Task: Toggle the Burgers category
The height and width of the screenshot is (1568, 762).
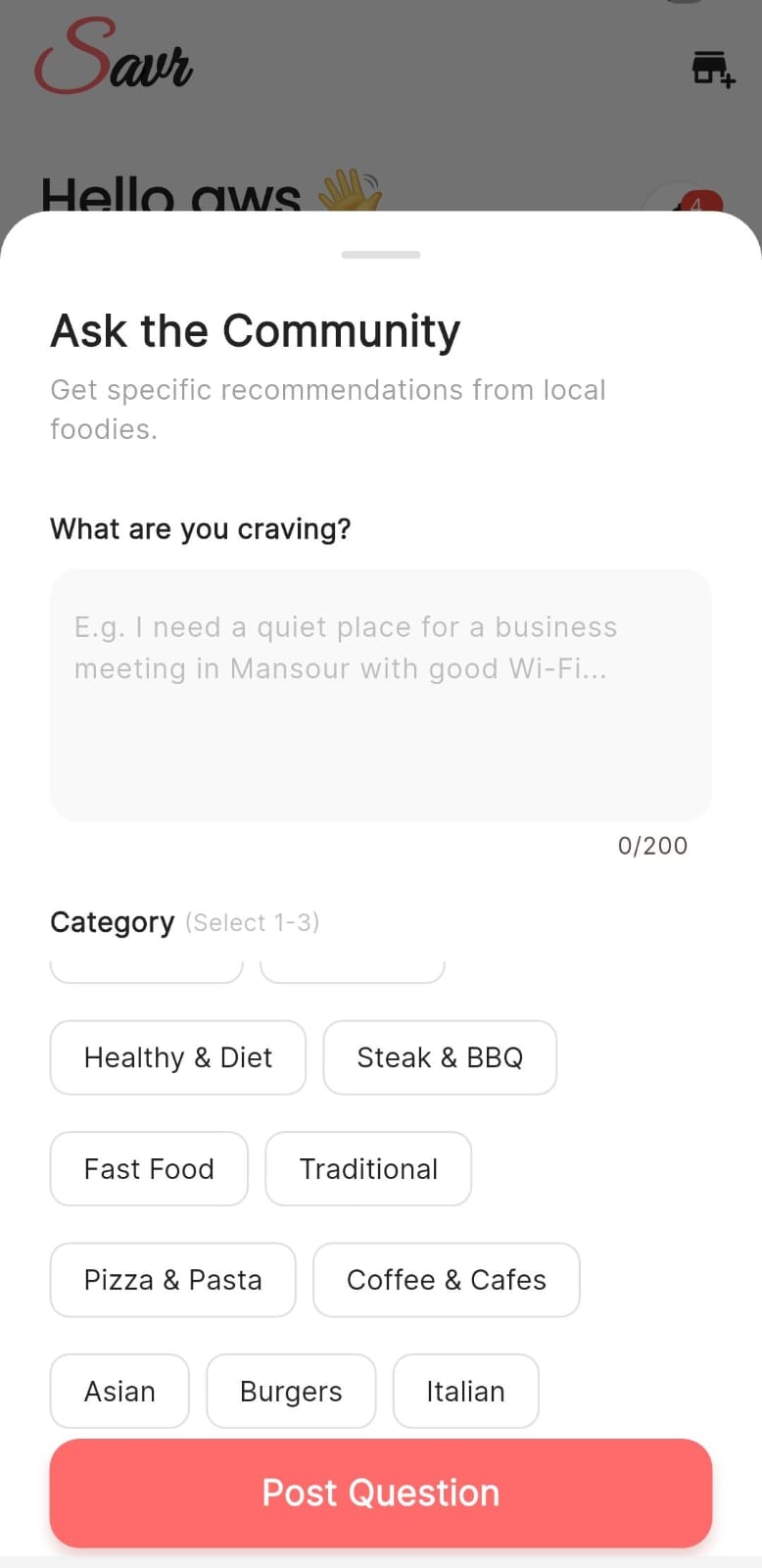Action: point(290,1391)
